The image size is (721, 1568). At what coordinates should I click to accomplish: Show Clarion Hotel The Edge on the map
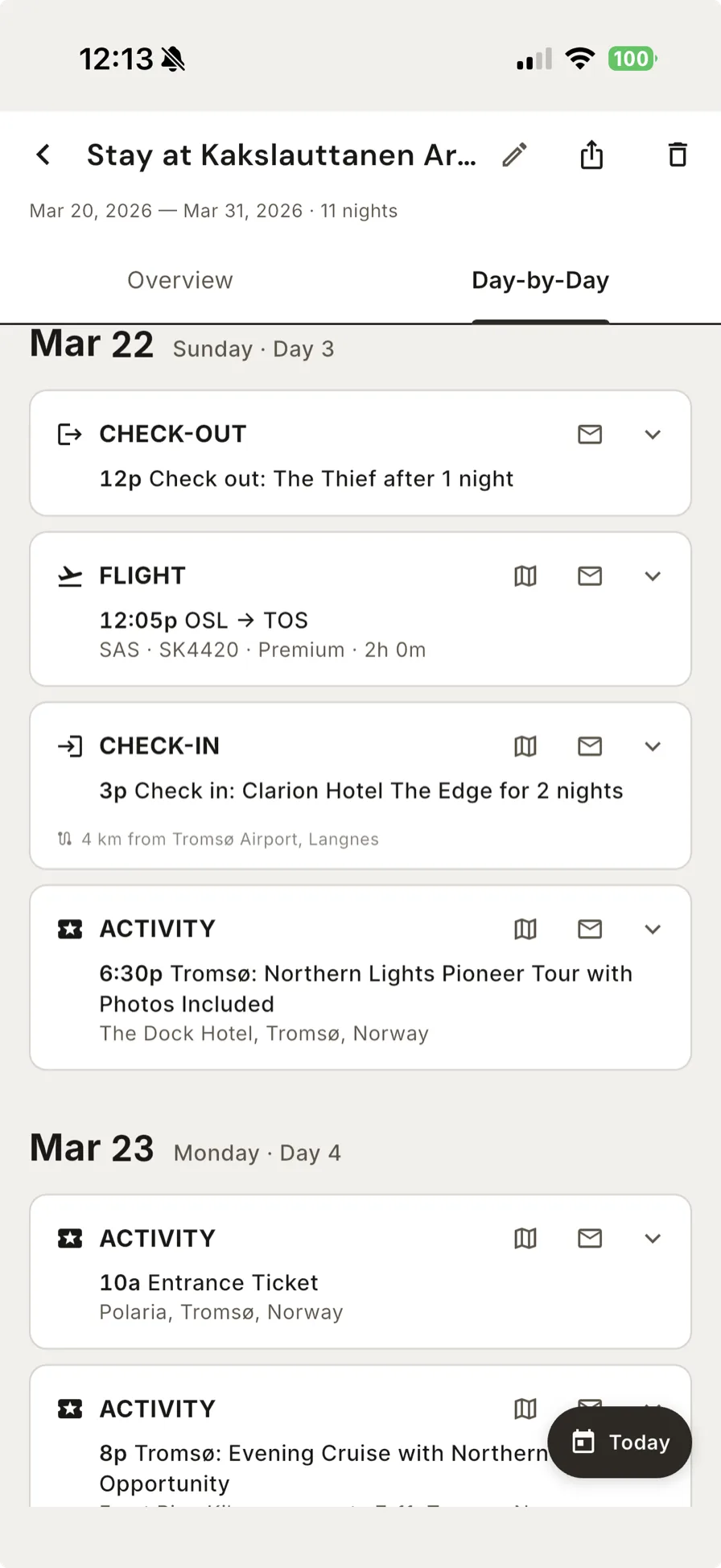pyautogui.click(x=525, y=746)
